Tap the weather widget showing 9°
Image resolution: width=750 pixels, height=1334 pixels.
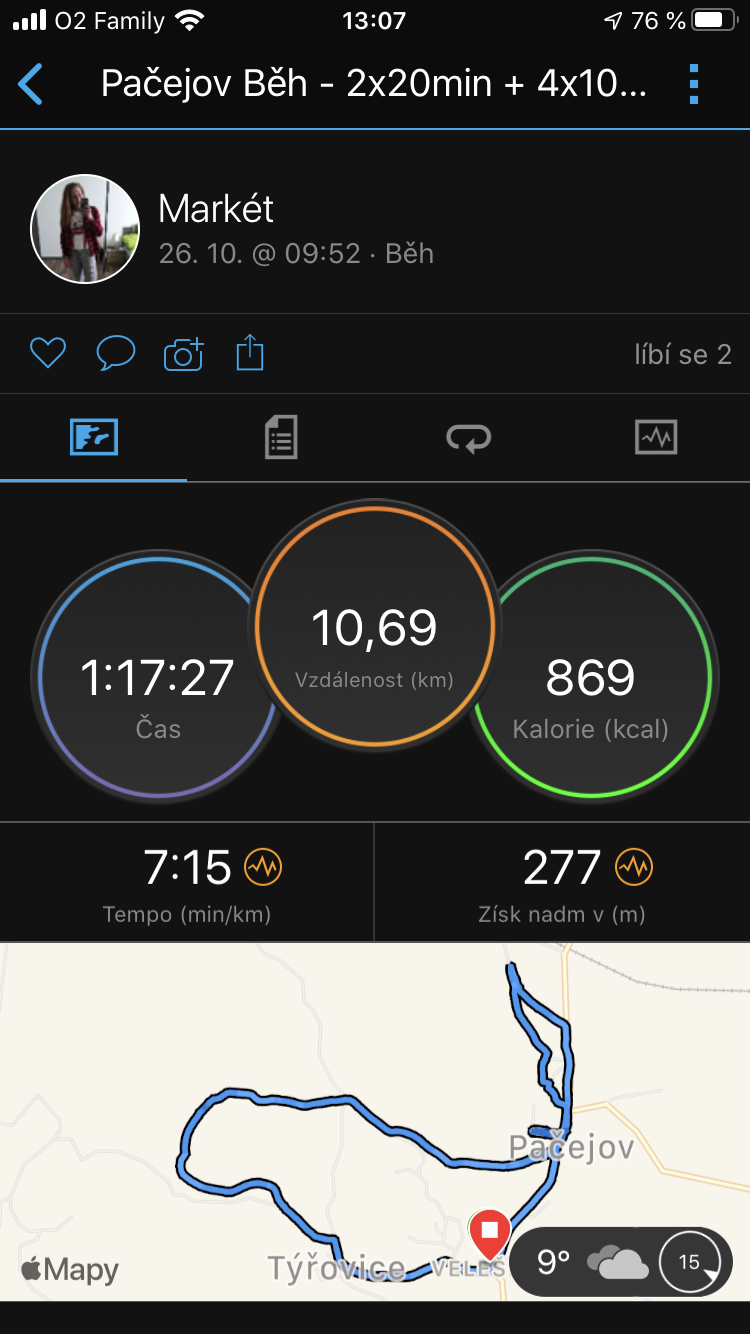click(x=621, y=1262)
